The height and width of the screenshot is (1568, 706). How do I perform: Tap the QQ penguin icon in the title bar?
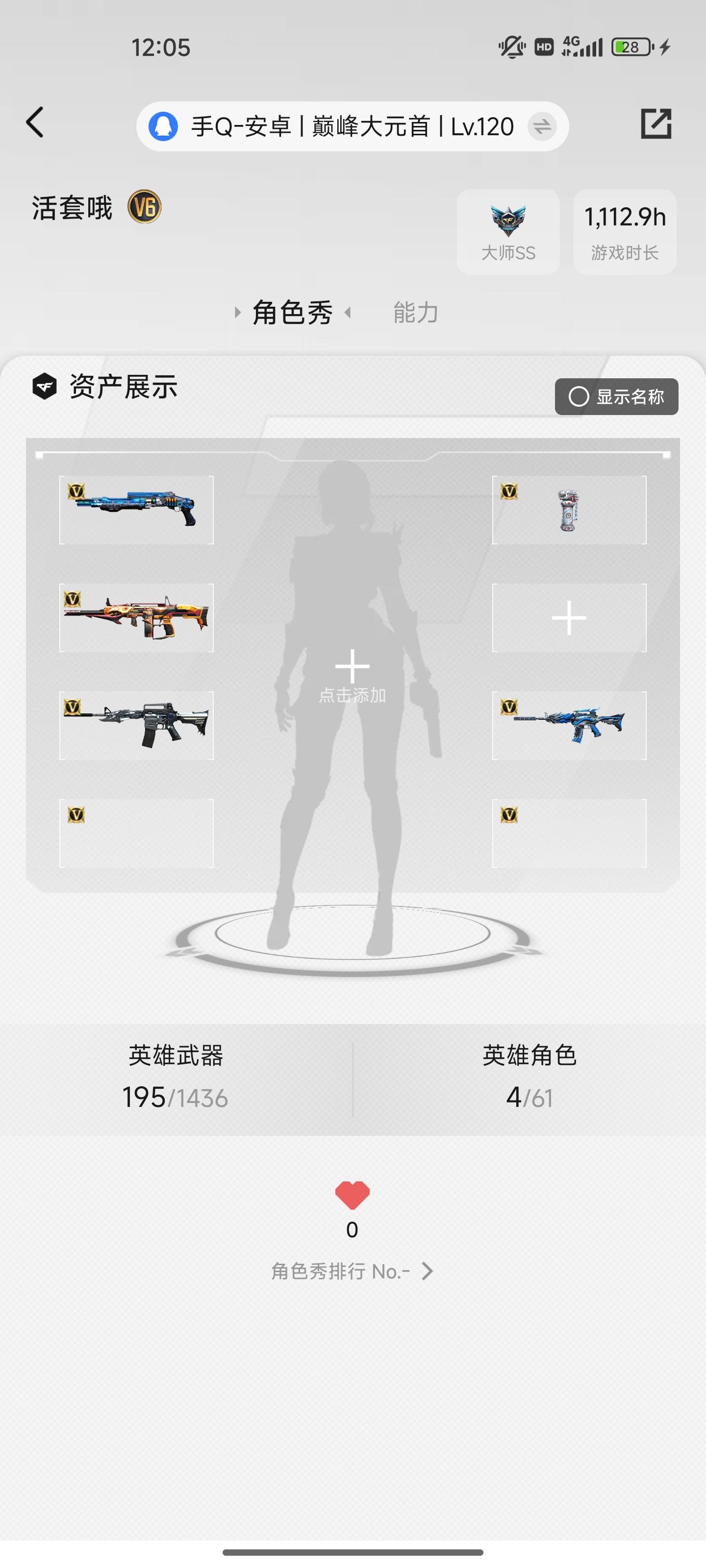tap(163, 126)
